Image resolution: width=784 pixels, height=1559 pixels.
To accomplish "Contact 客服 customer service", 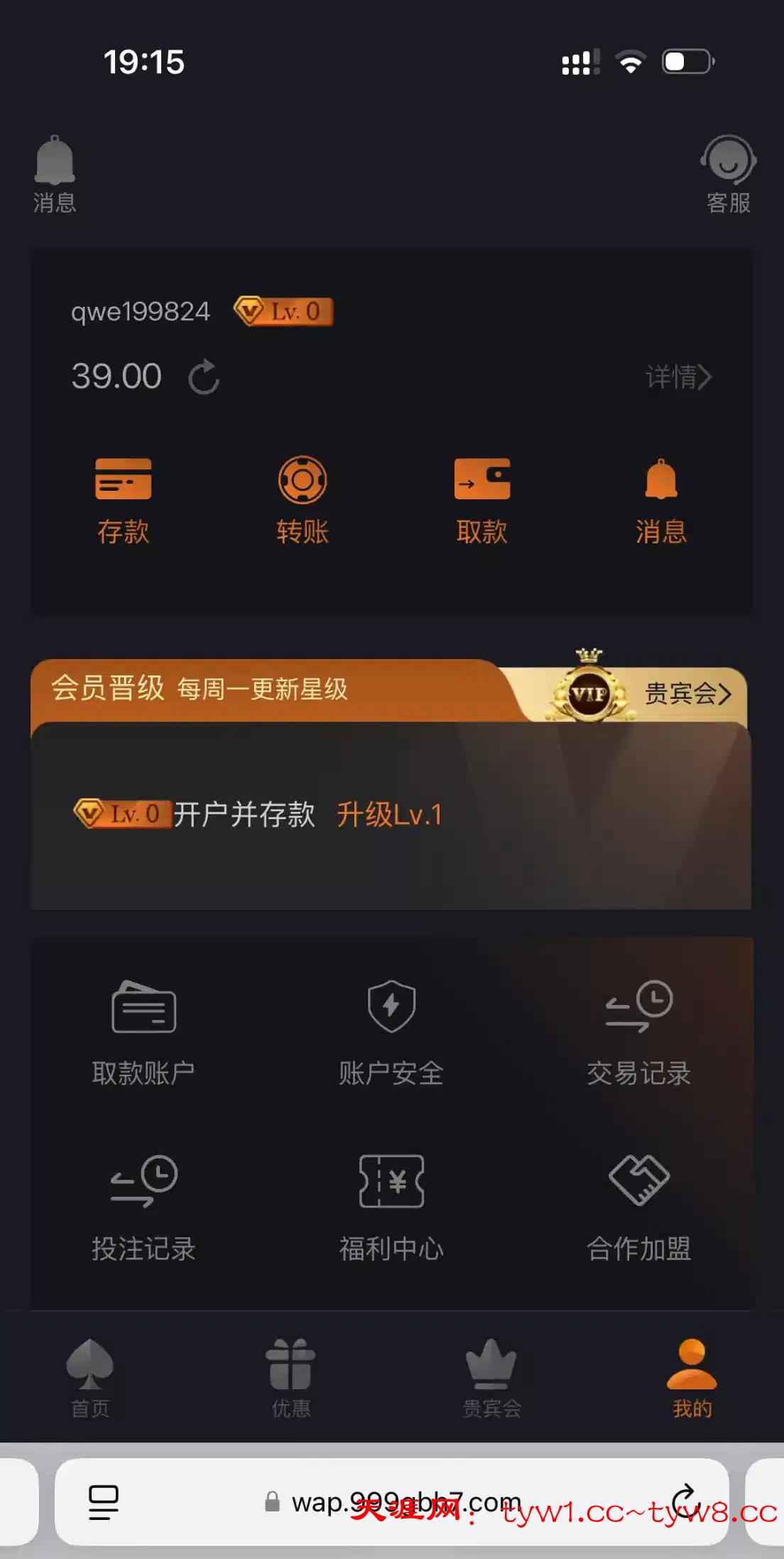I will click(x=728, y=173).
